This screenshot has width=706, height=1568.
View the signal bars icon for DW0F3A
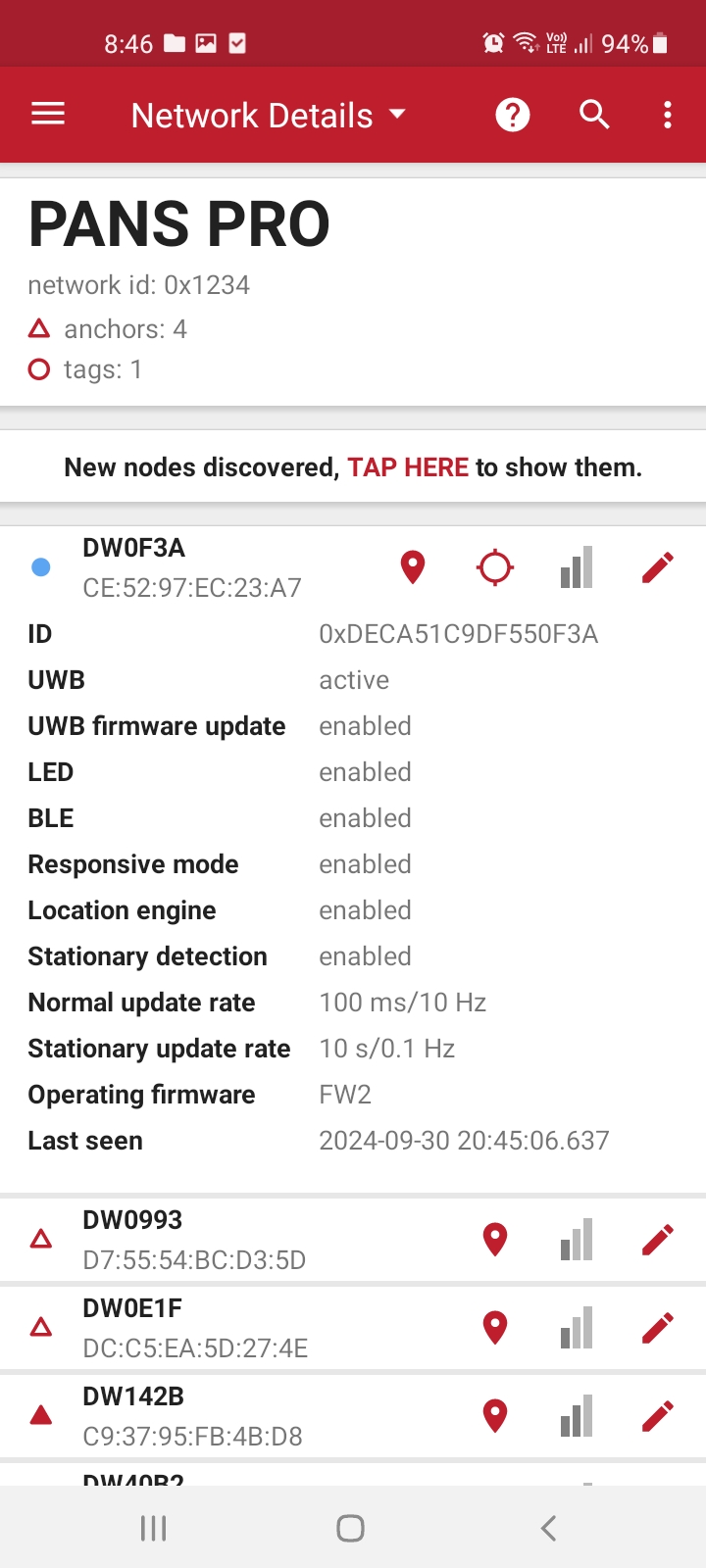tap(577, 567)
